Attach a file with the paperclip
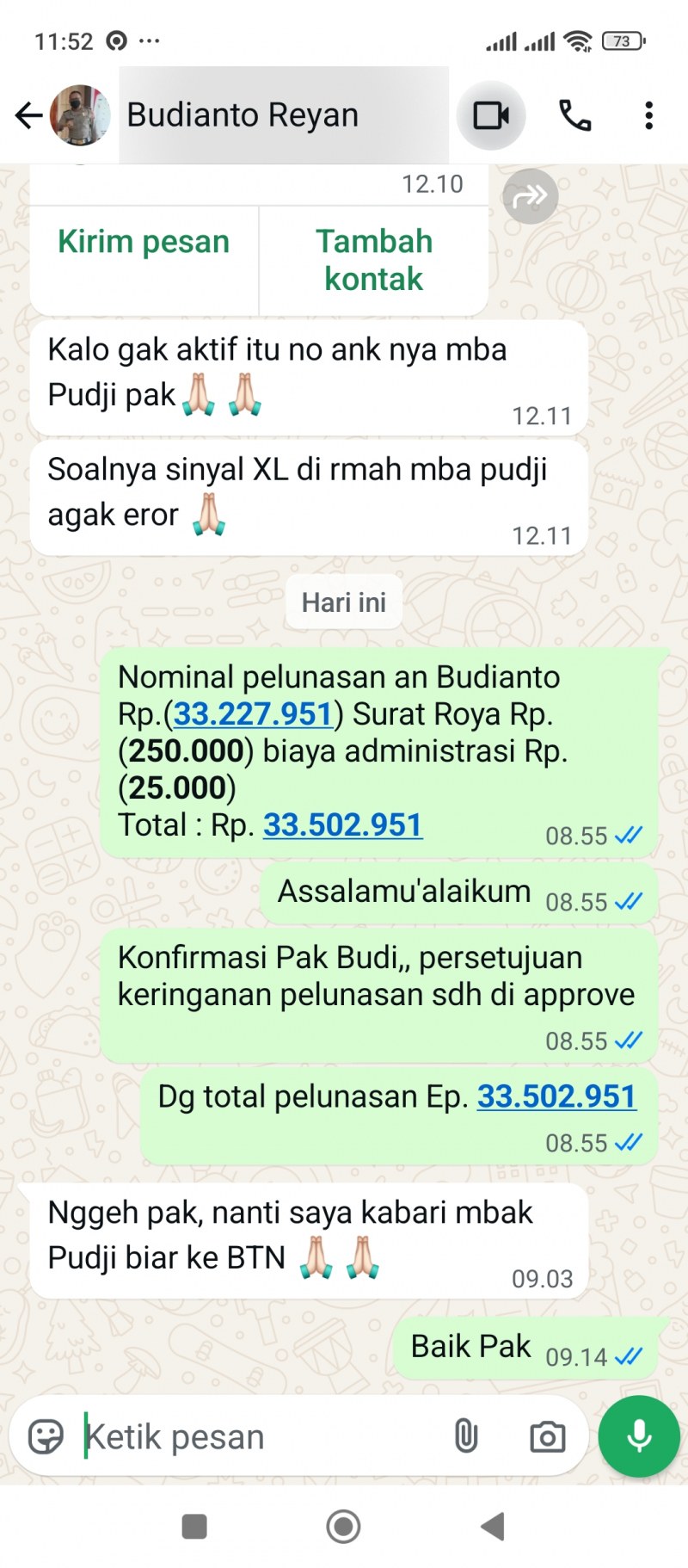The image size is (688, 1568). tap(465, 1436)
